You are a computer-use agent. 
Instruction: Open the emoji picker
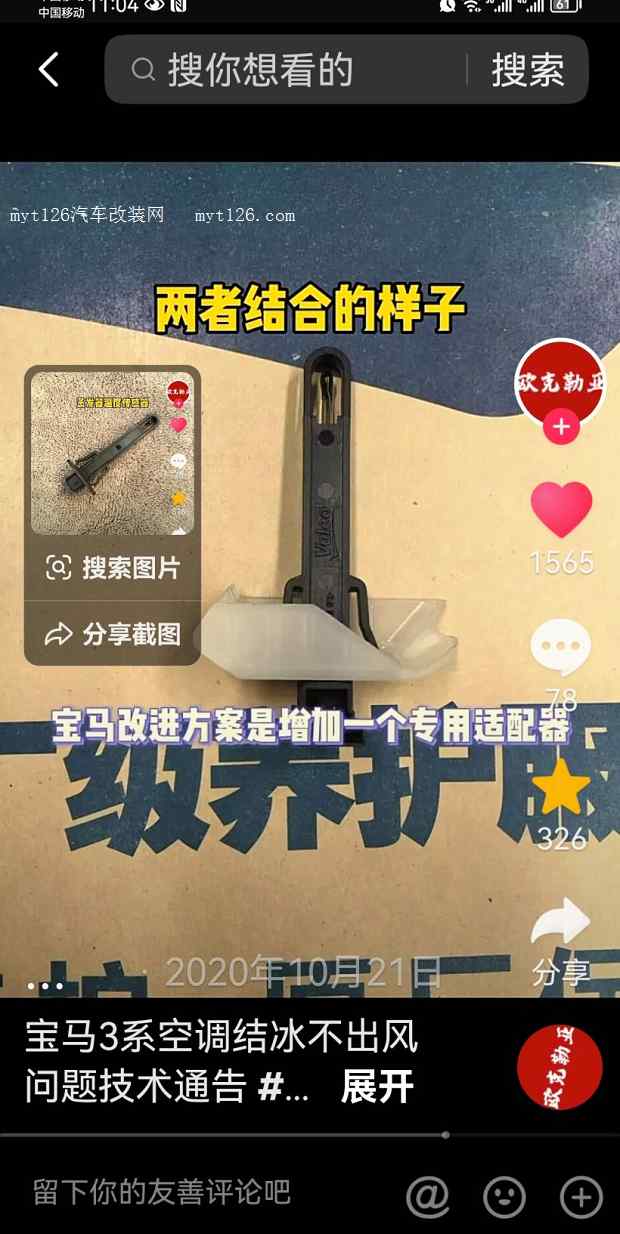coord(504,1196)
